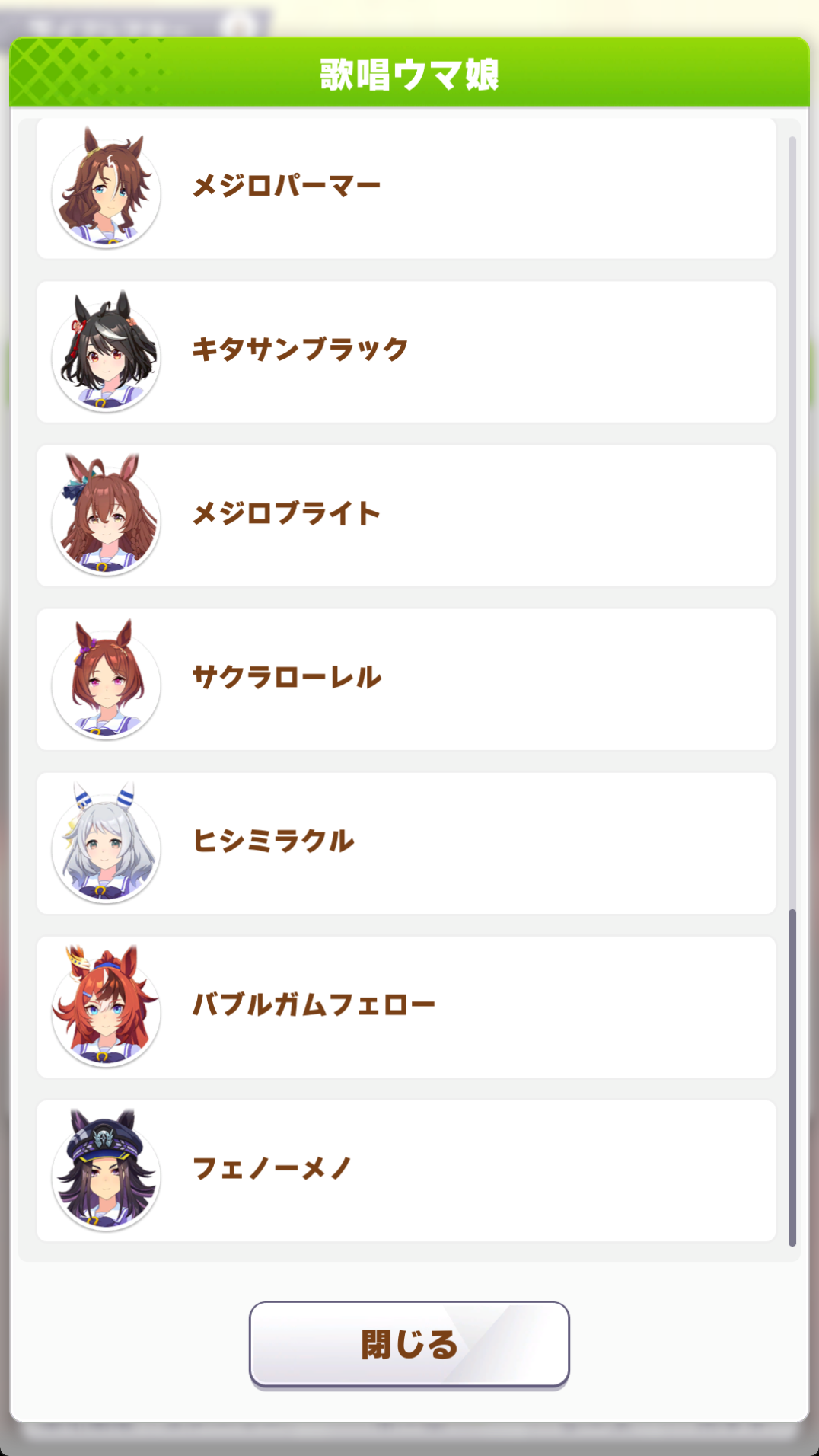Select メジロパーマー from the list
The height and width of the screenshot is (1456, 819).
[406, 187]
